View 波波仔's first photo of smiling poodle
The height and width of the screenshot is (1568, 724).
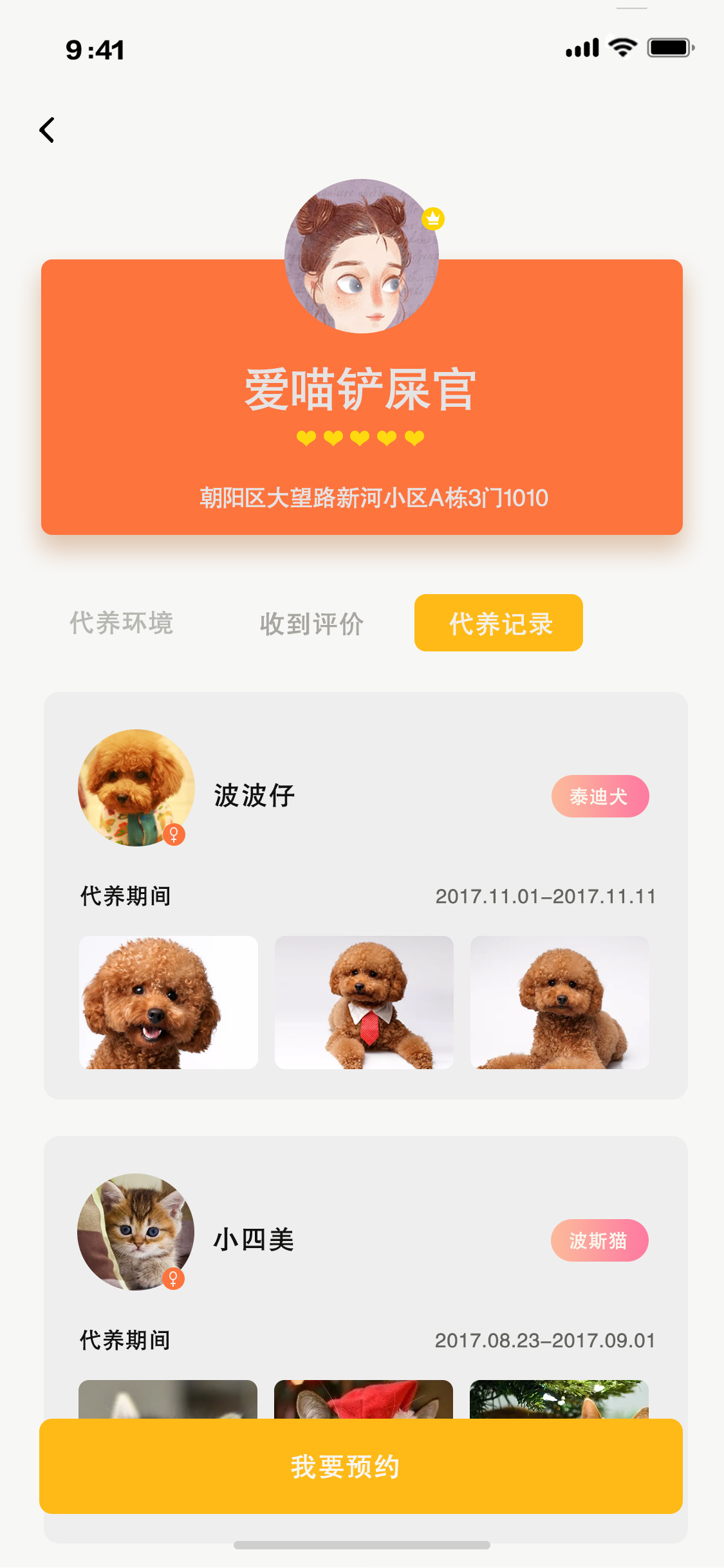pos(169,1002)
